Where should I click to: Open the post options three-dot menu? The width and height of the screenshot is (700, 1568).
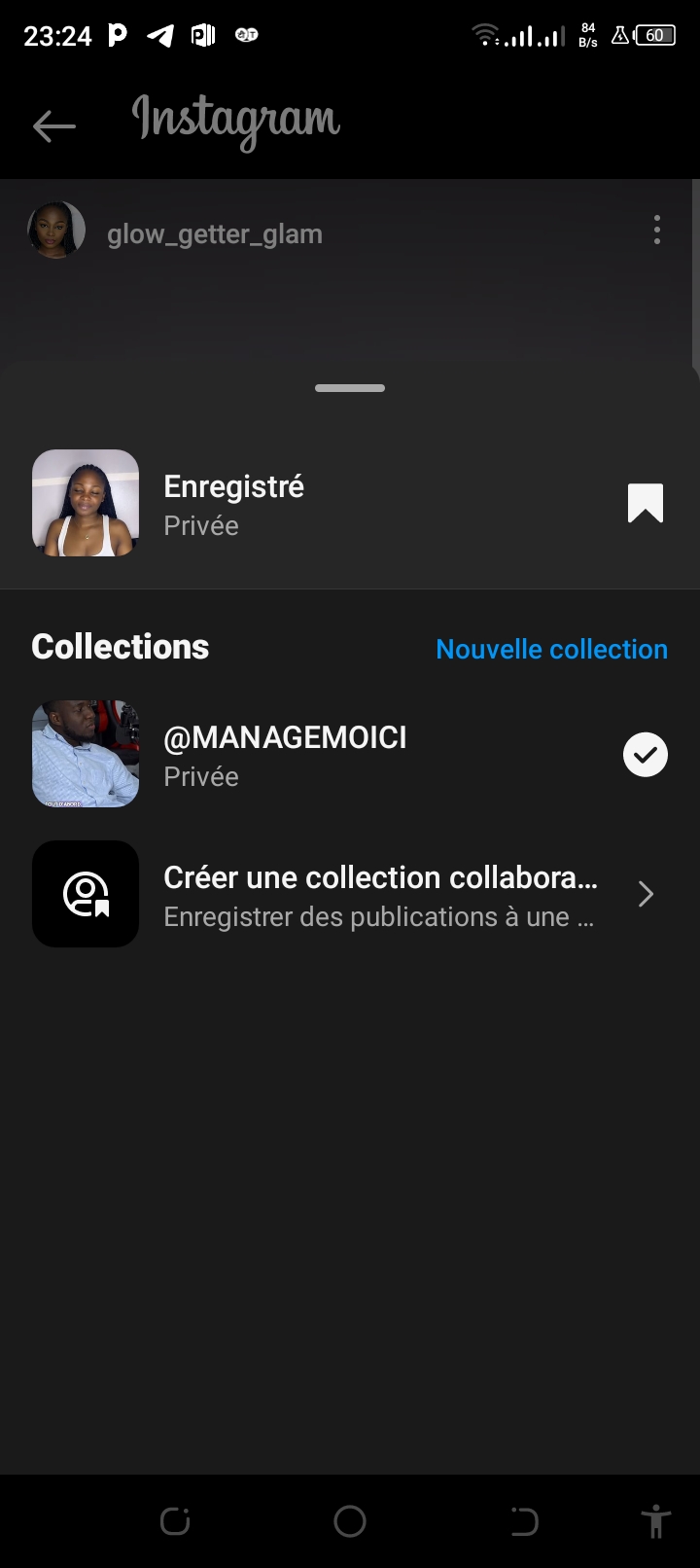[657, 231]
